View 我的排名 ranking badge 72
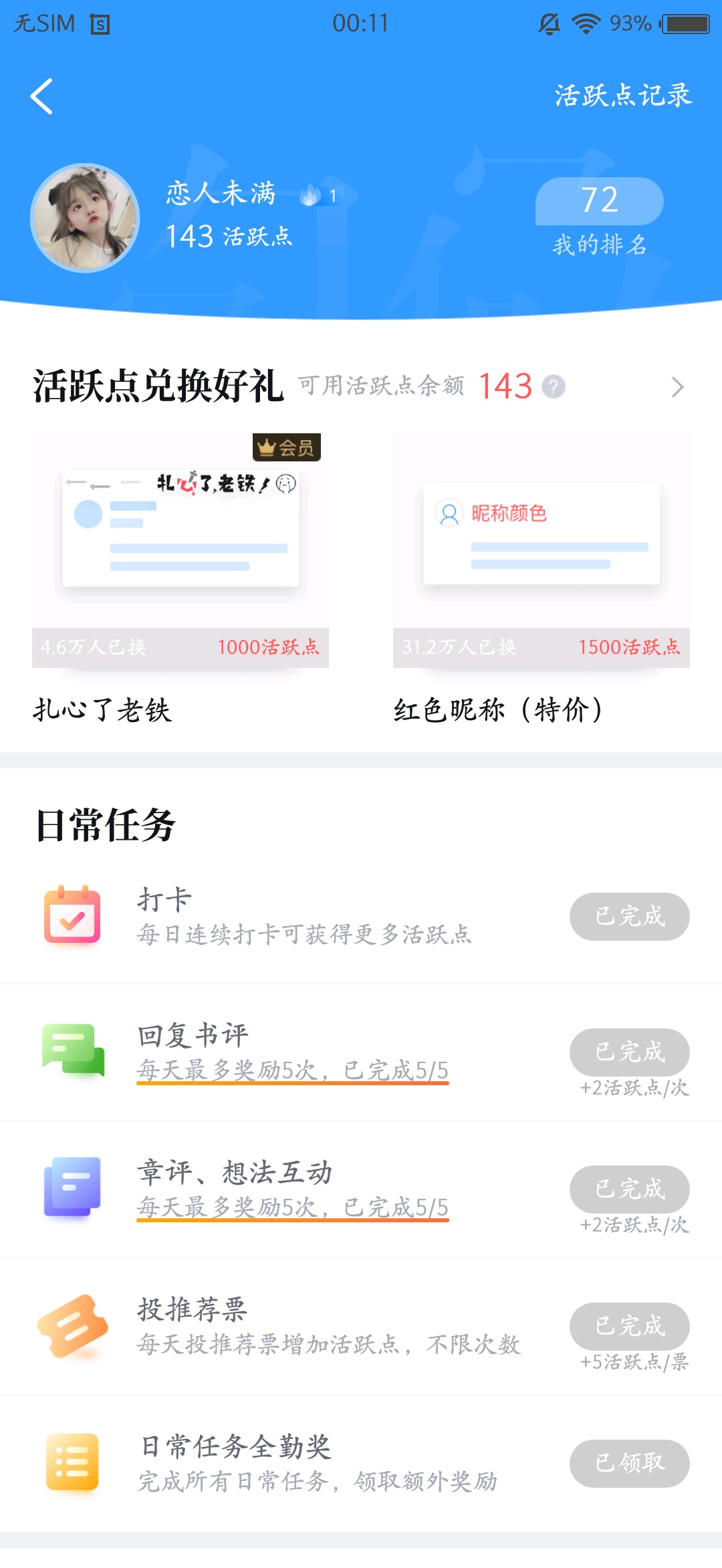722x1568 pixels. pyautogui.click(x=600, y=201)
